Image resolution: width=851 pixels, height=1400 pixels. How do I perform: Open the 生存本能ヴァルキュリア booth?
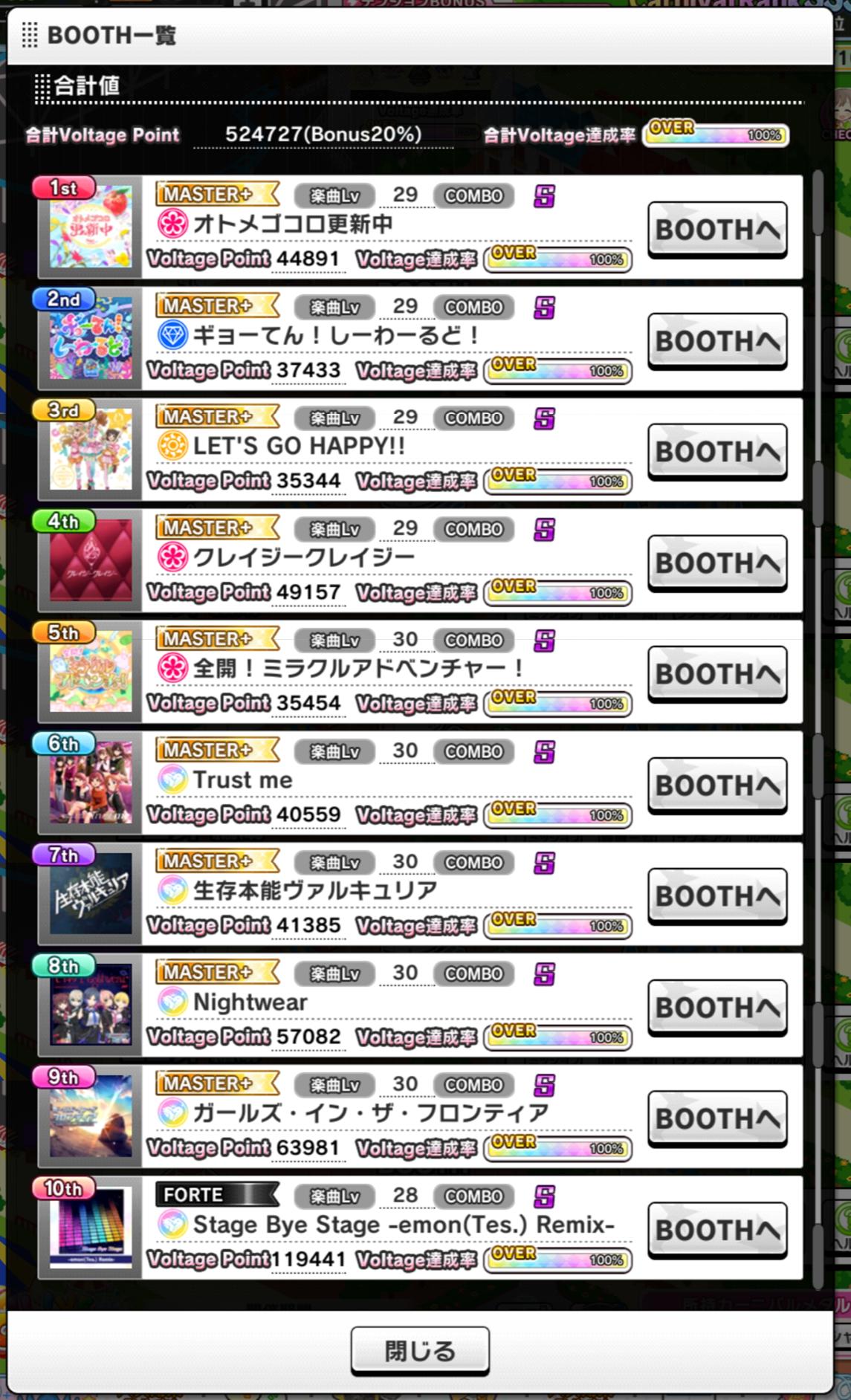coord(716,896)
